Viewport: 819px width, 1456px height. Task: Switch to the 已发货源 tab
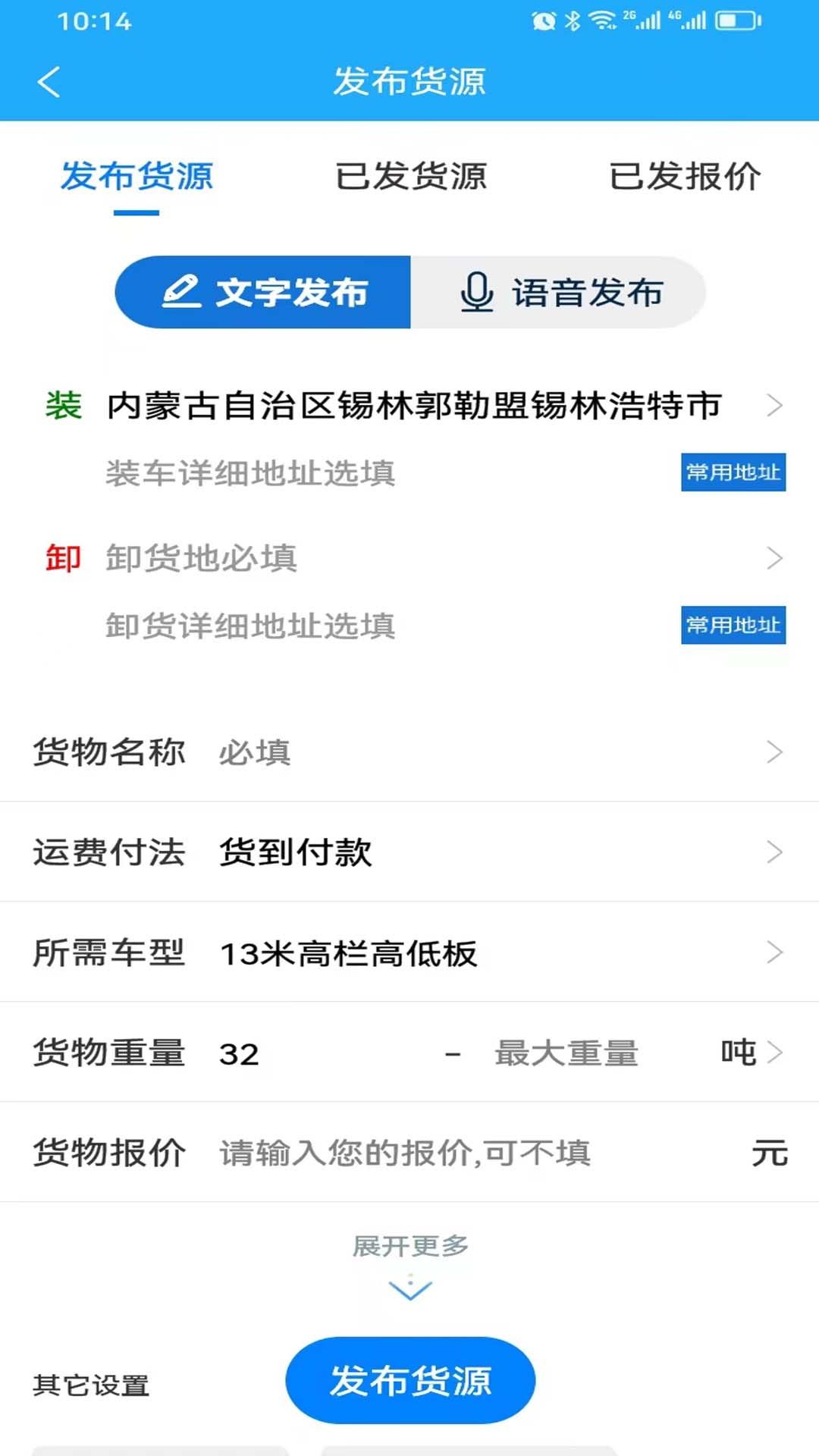(413, 176)
